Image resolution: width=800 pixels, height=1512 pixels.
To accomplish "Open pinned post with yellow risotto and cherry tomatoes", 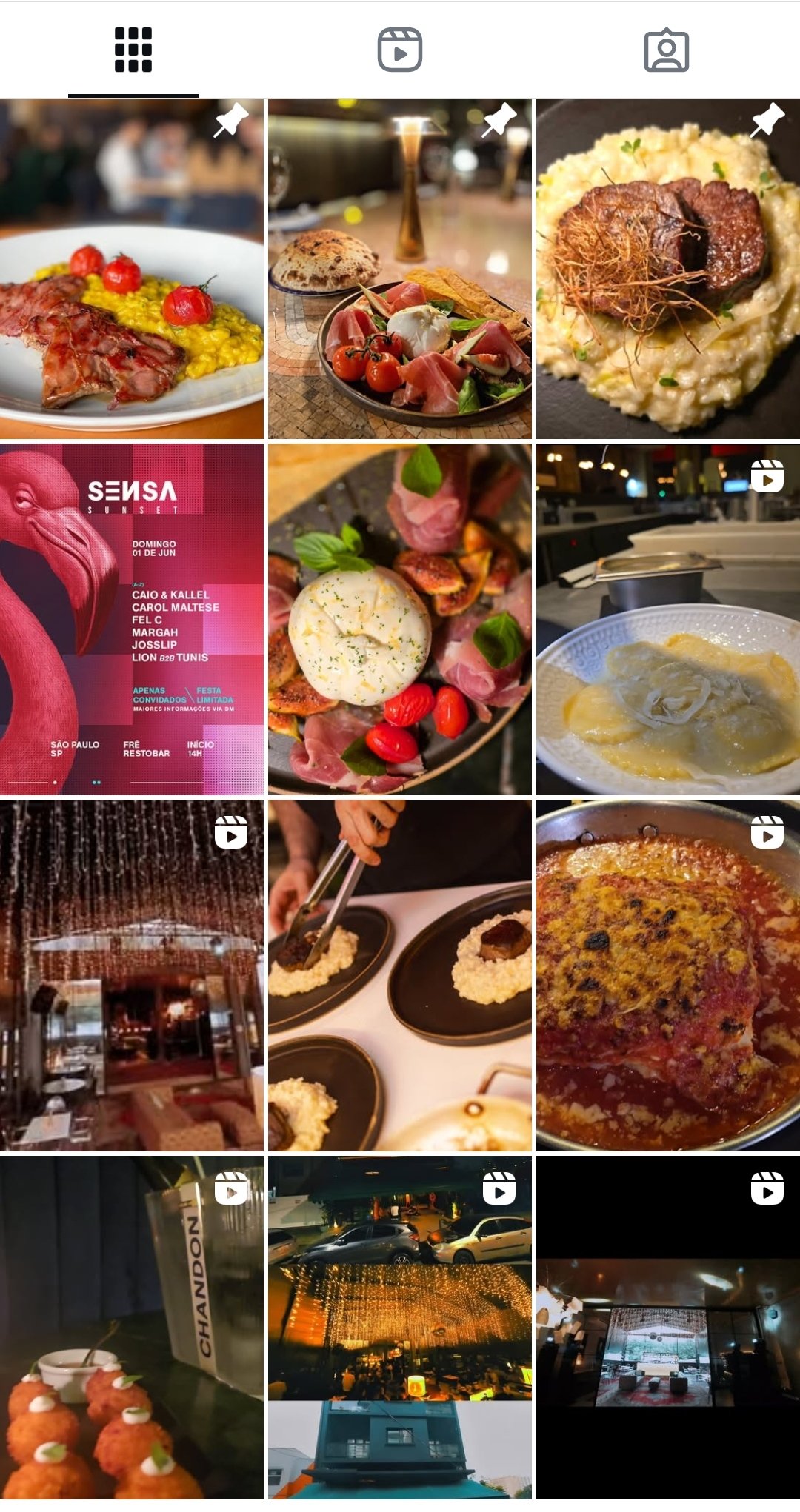I will pyautogui.click(x=132, y=270).
